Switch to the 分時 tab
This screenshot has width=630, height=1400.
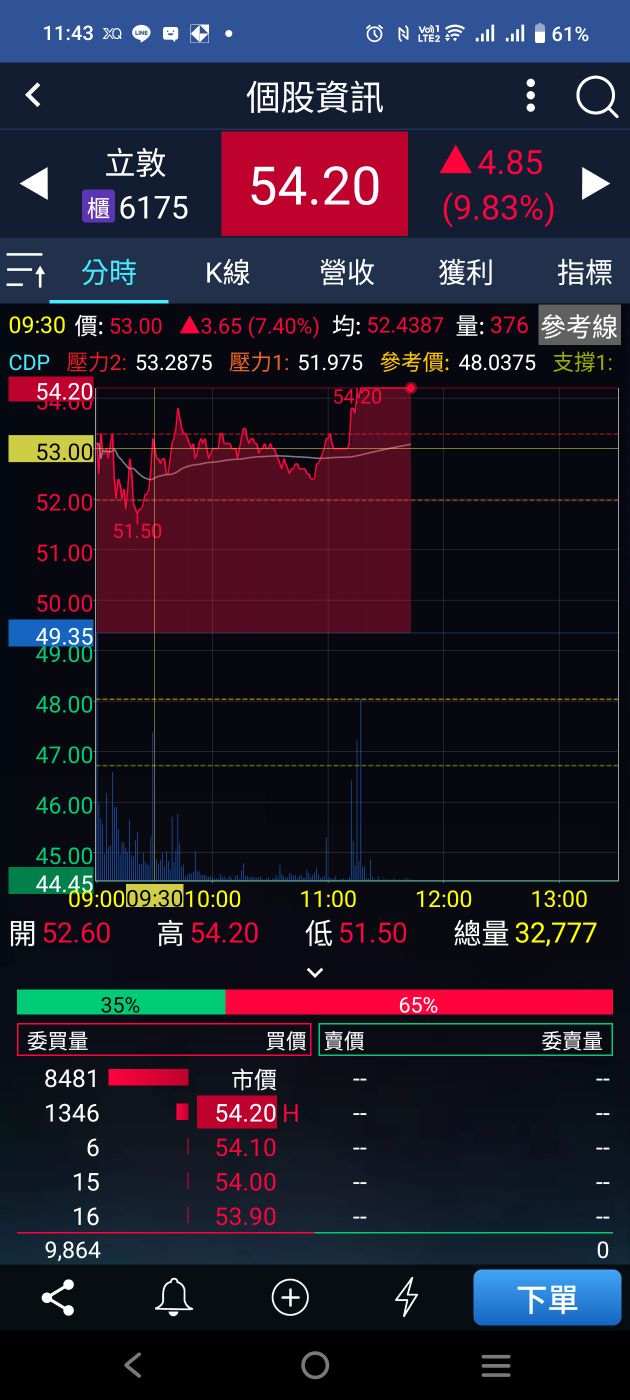[109, 272]
